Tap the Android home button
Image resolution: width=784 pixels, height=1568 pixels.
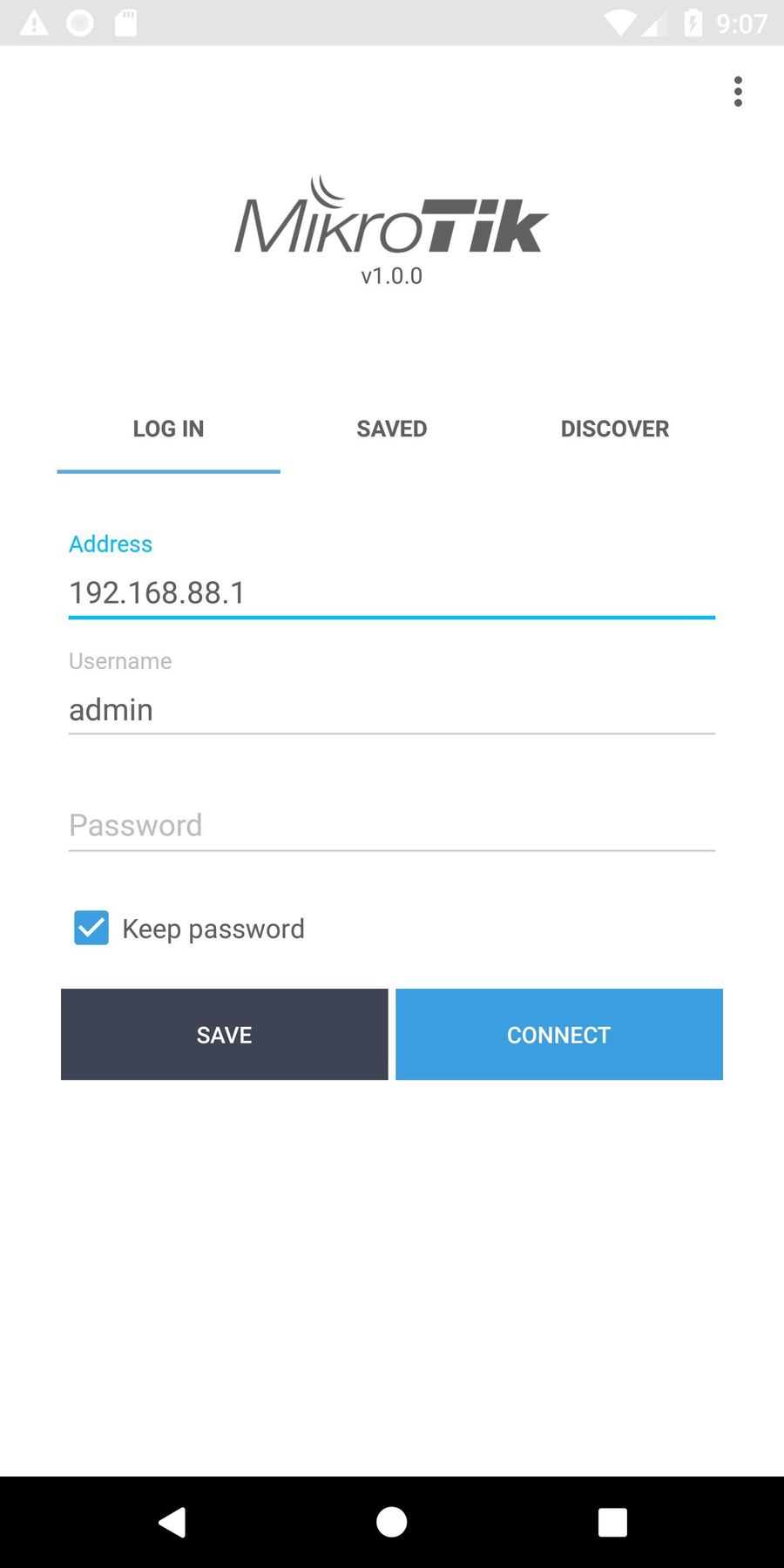(x=391, y=1522)
